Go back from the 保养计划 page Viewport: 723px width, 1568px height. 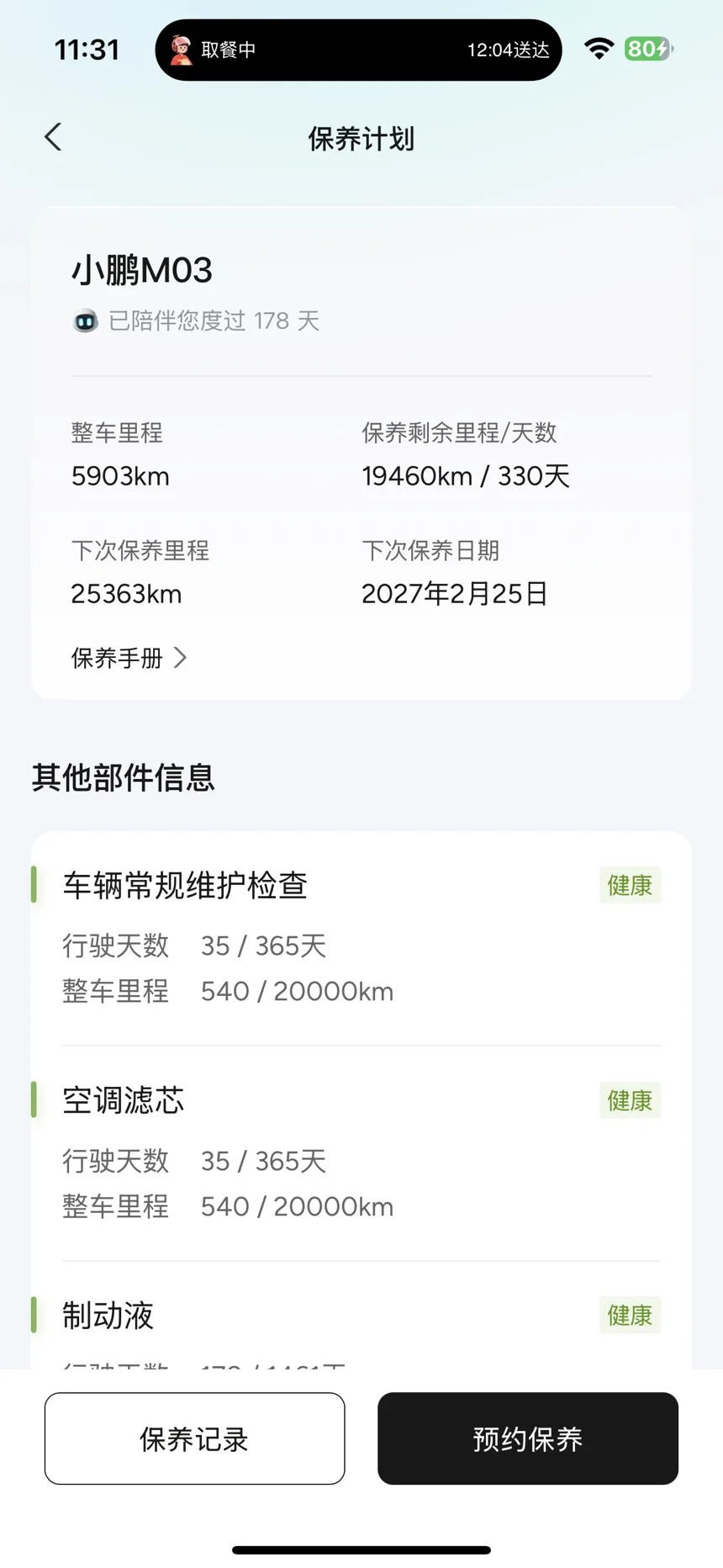[x=53, y=137]
